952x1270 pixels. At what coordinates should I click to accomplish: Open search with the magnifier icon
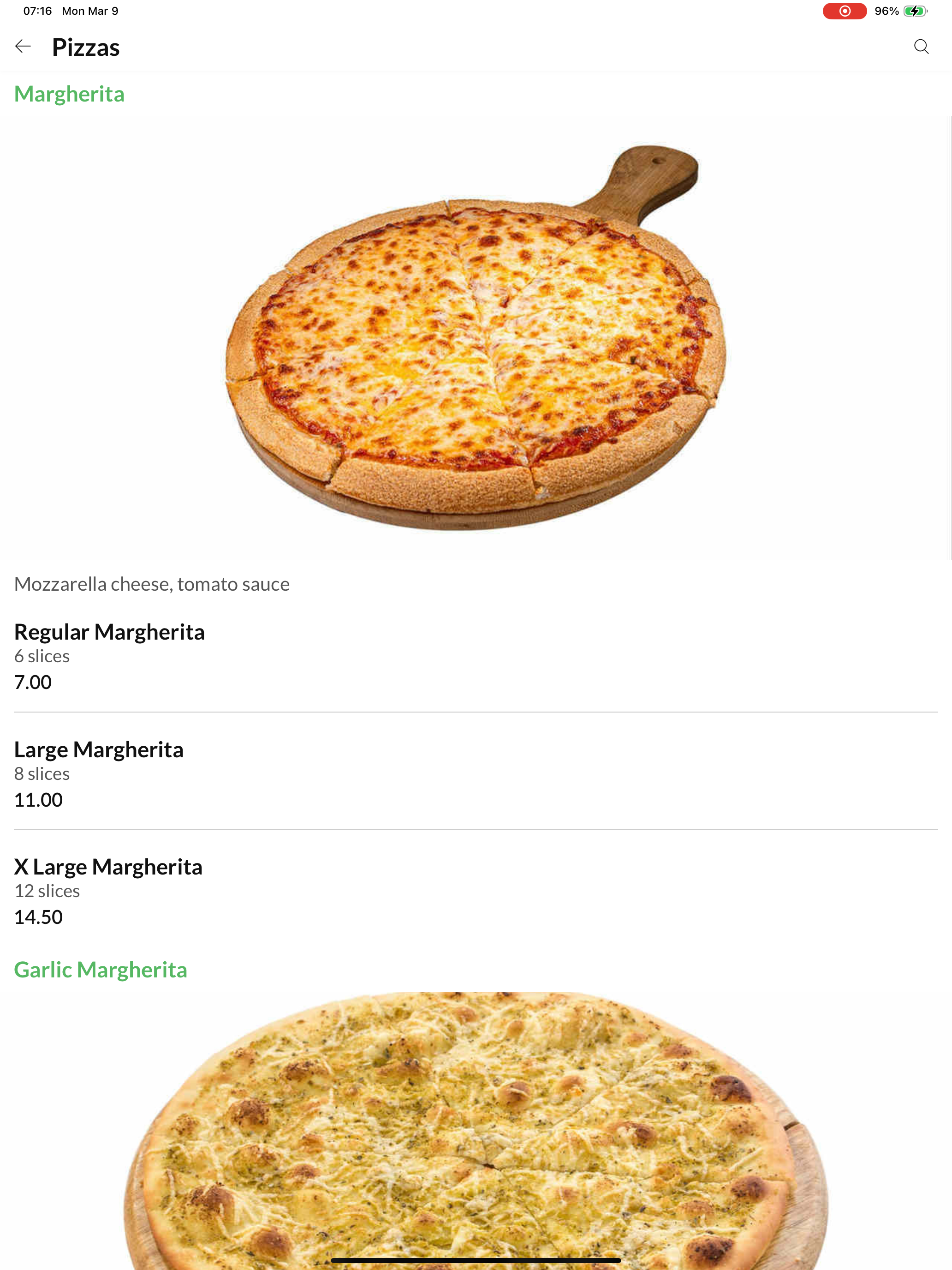pos(921,47)
